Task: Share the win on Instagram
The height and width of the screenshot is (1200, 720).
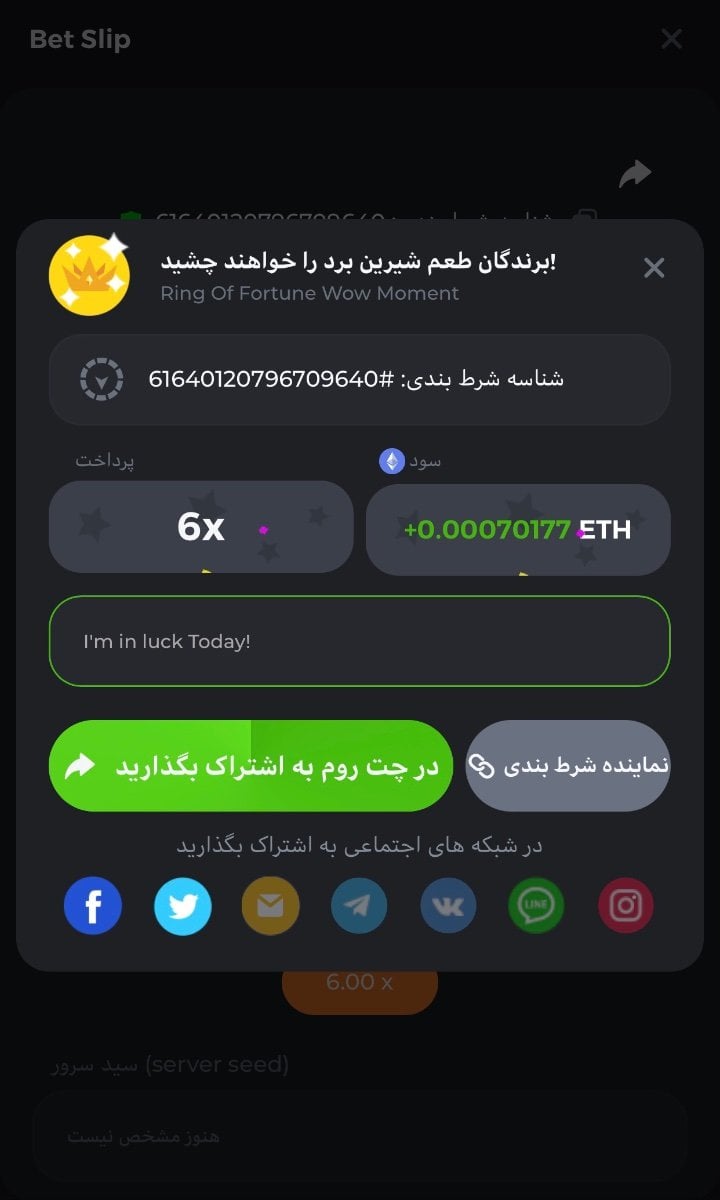Action: [626, 906]
